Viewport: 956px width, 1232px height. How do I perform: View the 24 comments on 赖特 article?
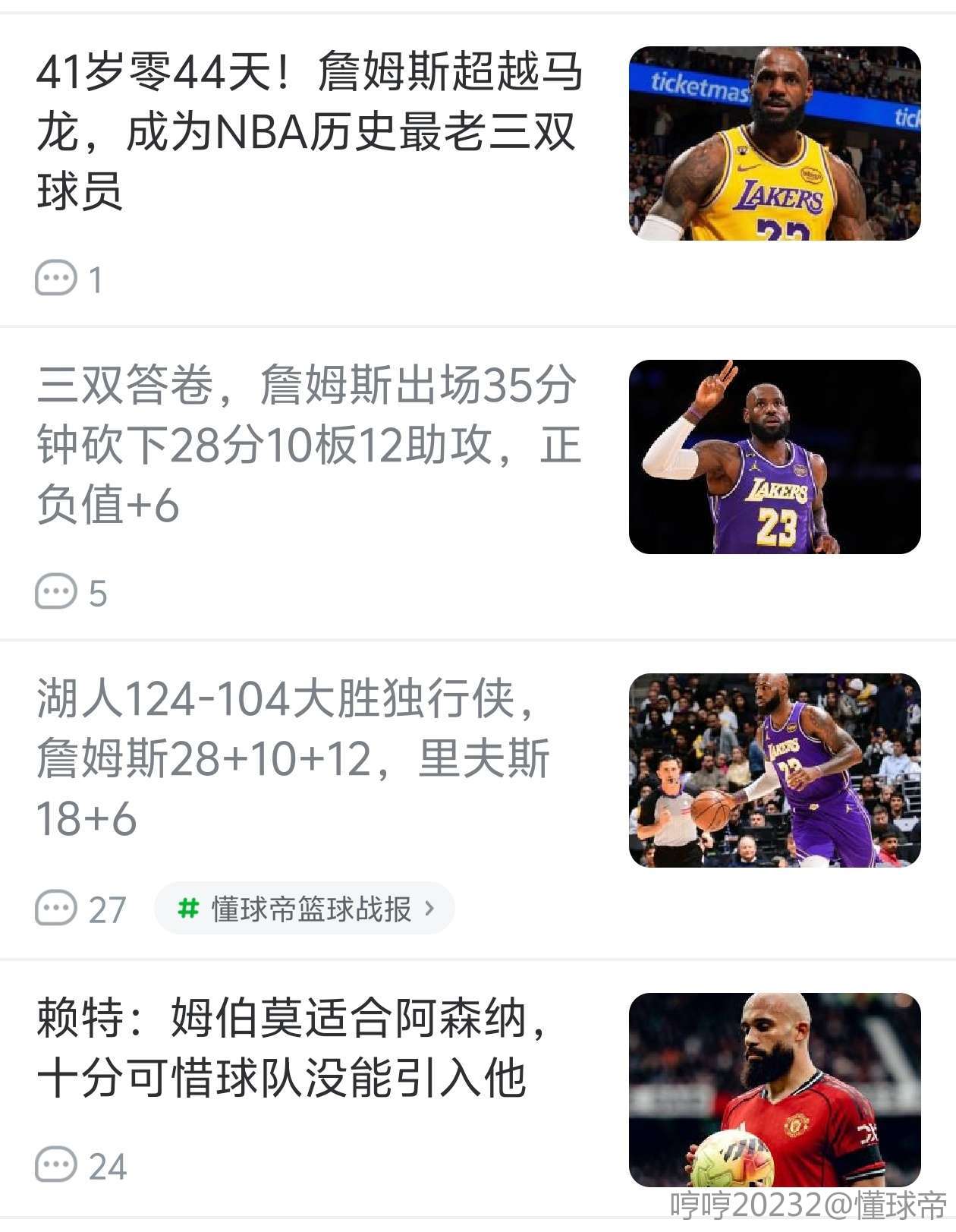pyautogui.click(x=80, y=1166)
